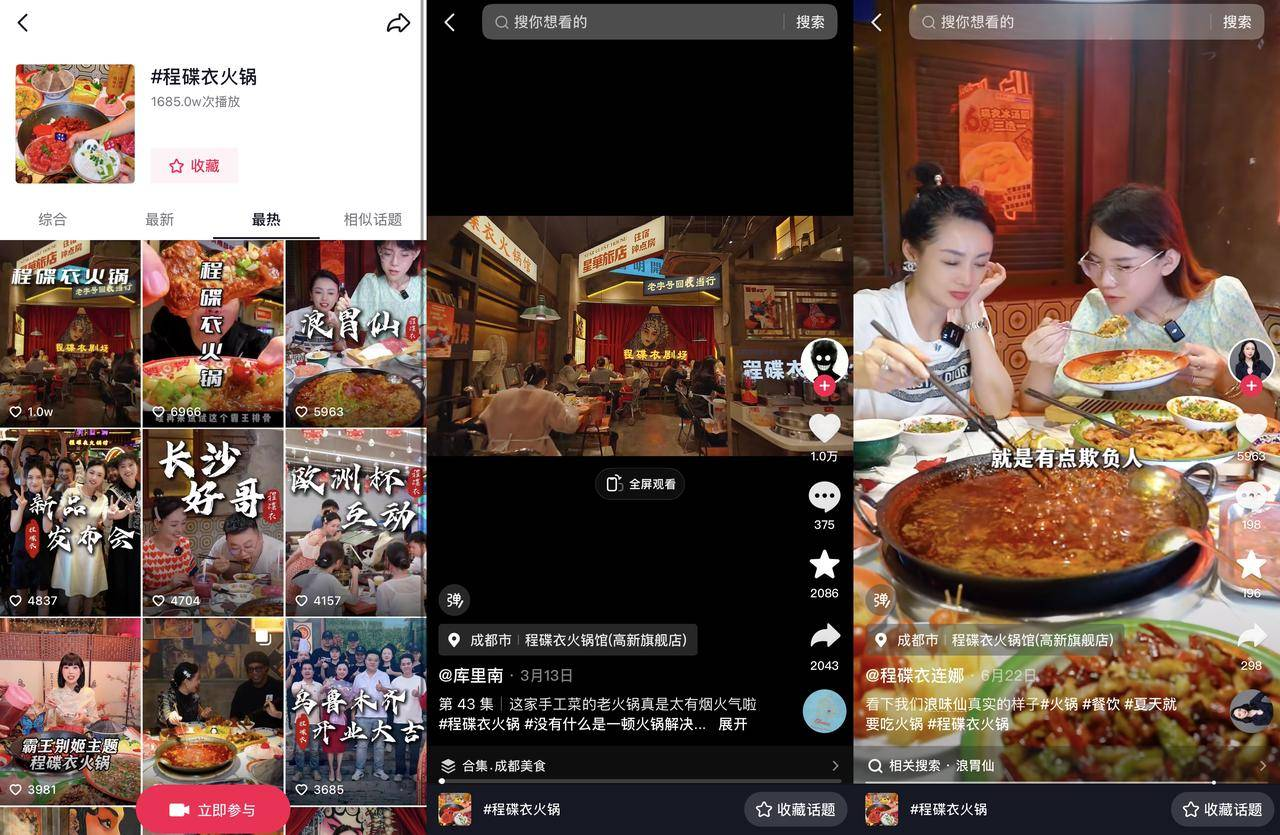Open the 相关搜索·浪胃仙 suggestion row
Image resolution: width=1280 pixels, height=835 pixels.
(1066, 766)
